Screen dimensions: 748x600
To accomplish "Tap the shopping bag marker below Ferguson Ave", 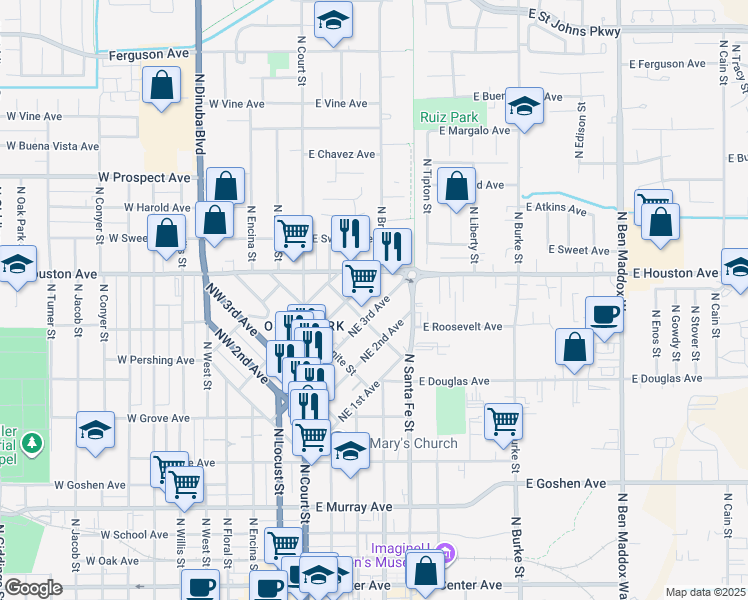I will [161, 87].
